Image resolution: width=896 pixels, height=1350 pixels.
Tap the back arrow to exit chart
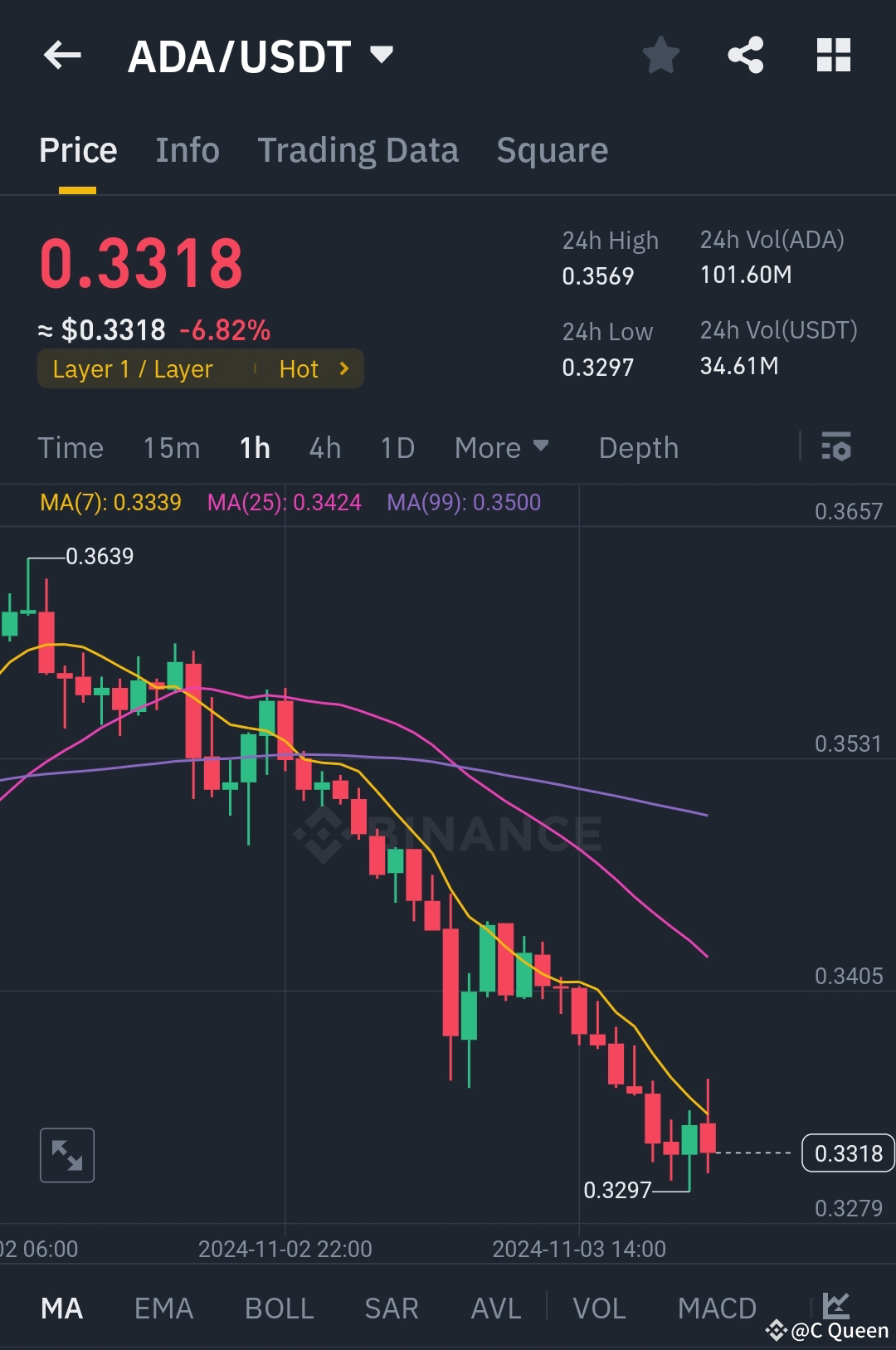(61, 55)
